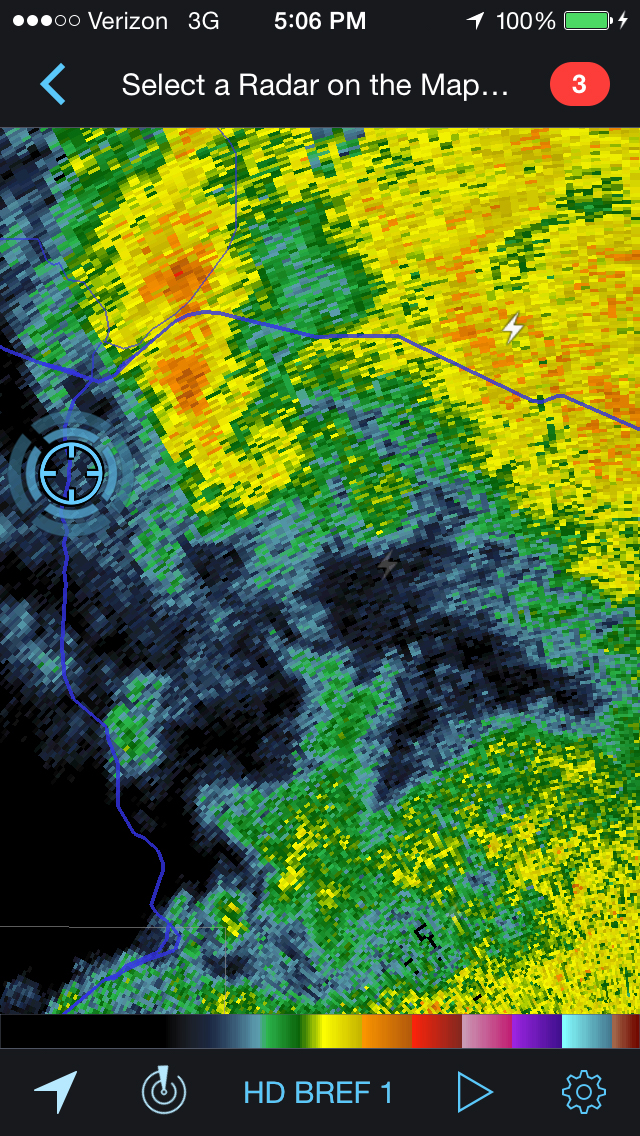Open the red warnings badge showing 3
This screenshot has height=1136, width=640.
(579, 85)
